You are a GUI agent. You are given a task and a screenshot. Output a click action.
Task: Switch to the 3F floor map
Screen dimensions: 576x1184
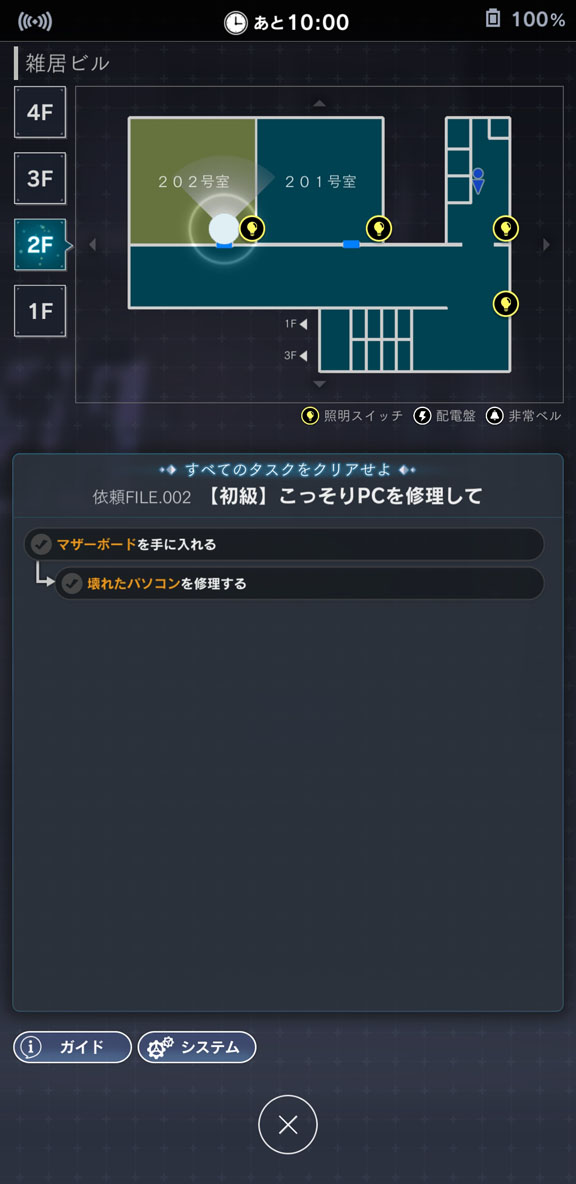40,178
